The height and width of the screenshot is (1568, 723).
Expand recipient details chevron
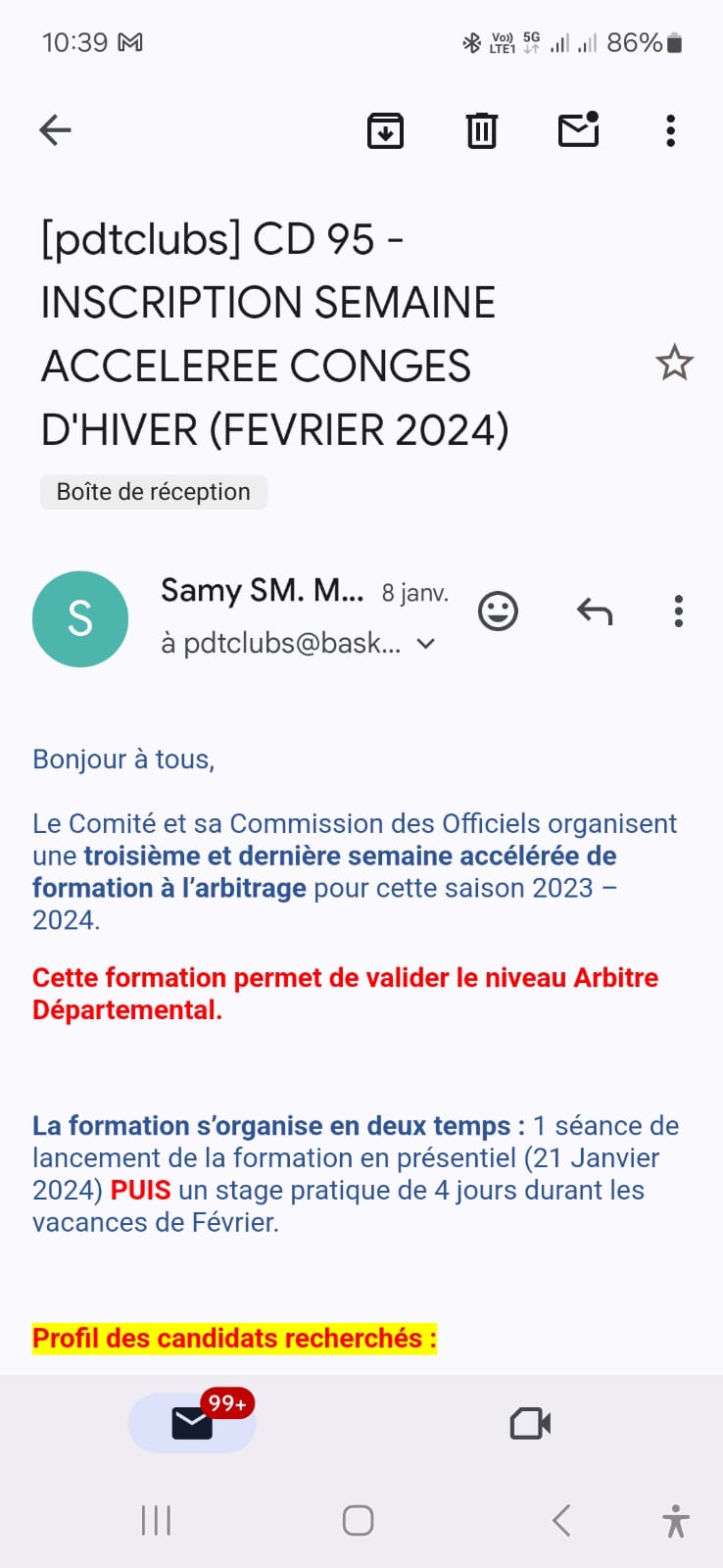[x=426, y=644]
